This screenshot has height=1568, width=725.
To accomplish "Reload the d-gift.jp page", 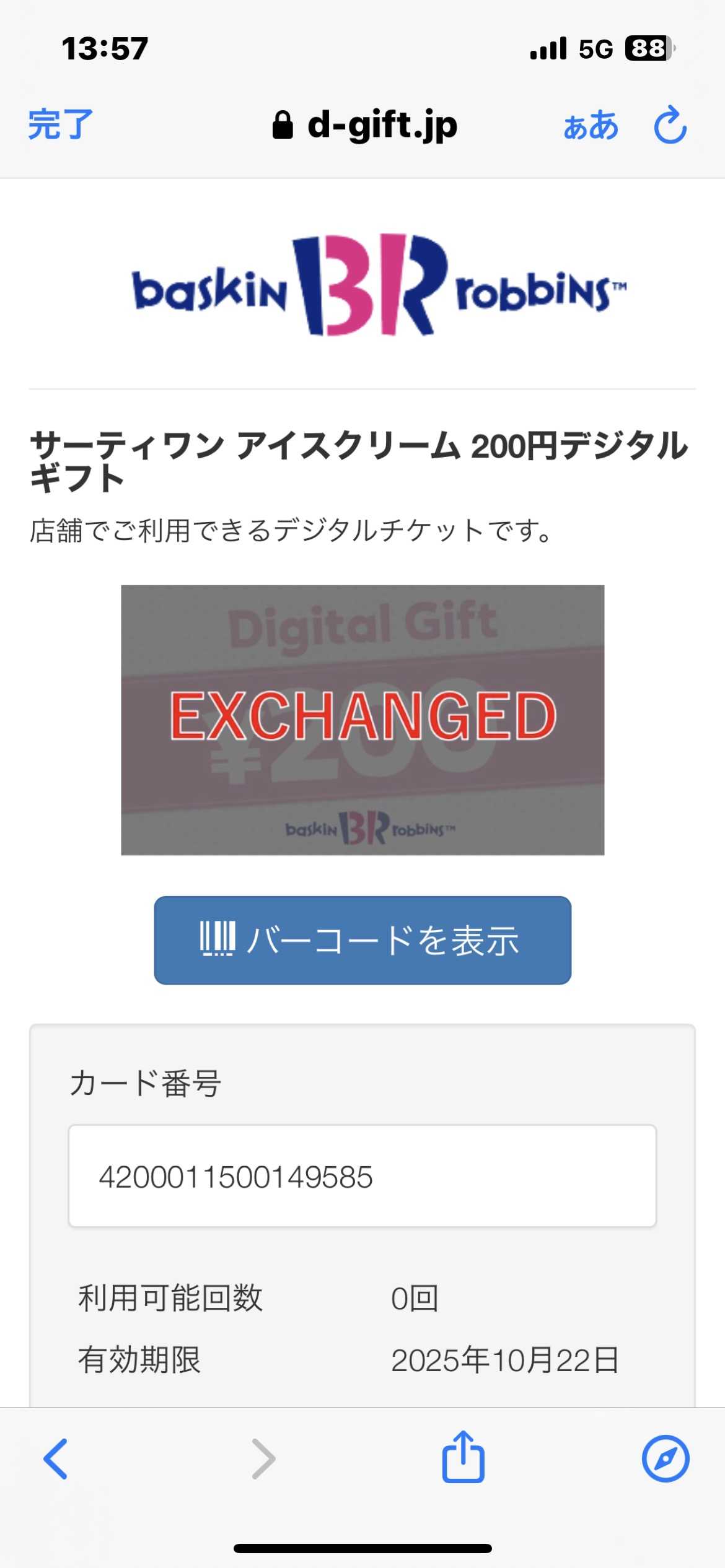I will tap(670, 126).
